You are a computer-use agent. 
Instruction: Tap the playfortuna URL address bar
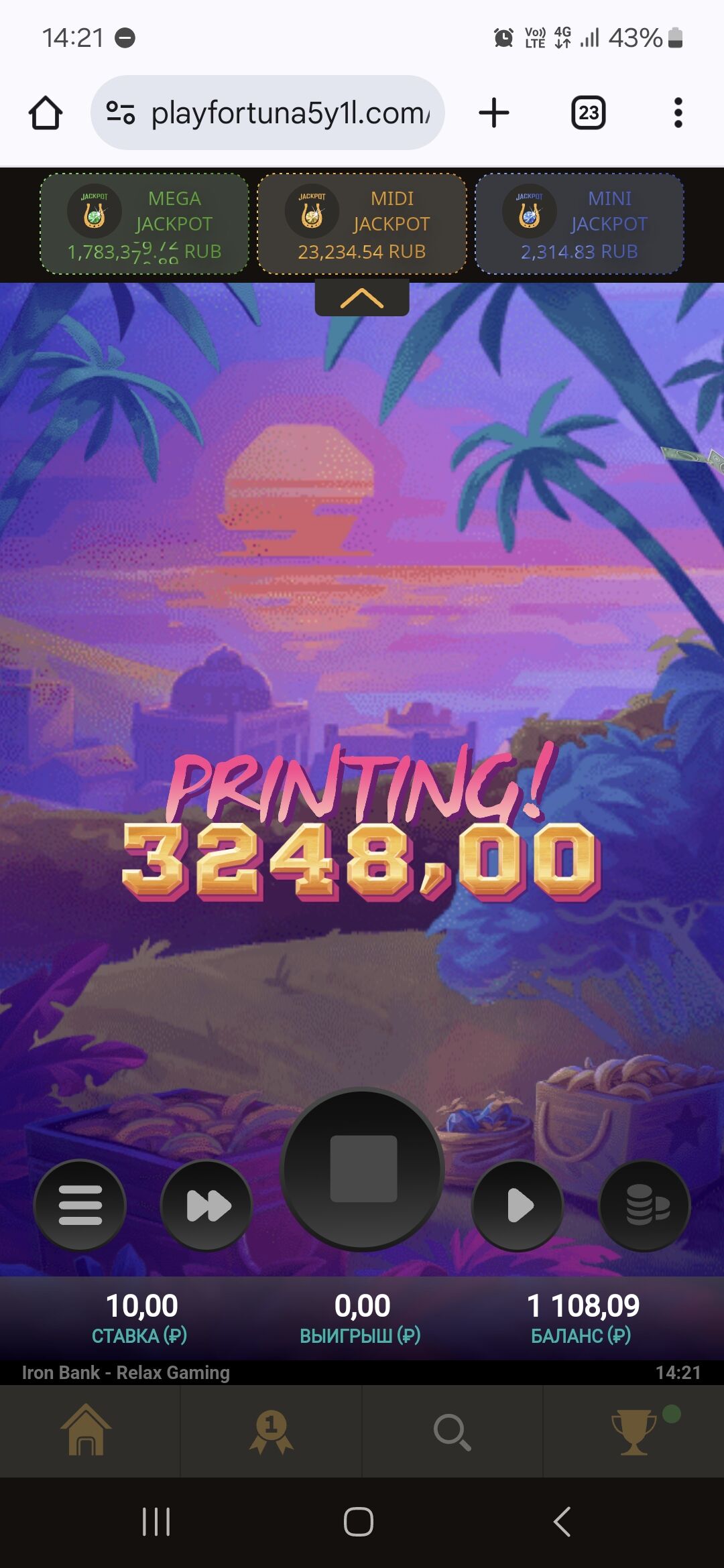[x=268, y=113]
